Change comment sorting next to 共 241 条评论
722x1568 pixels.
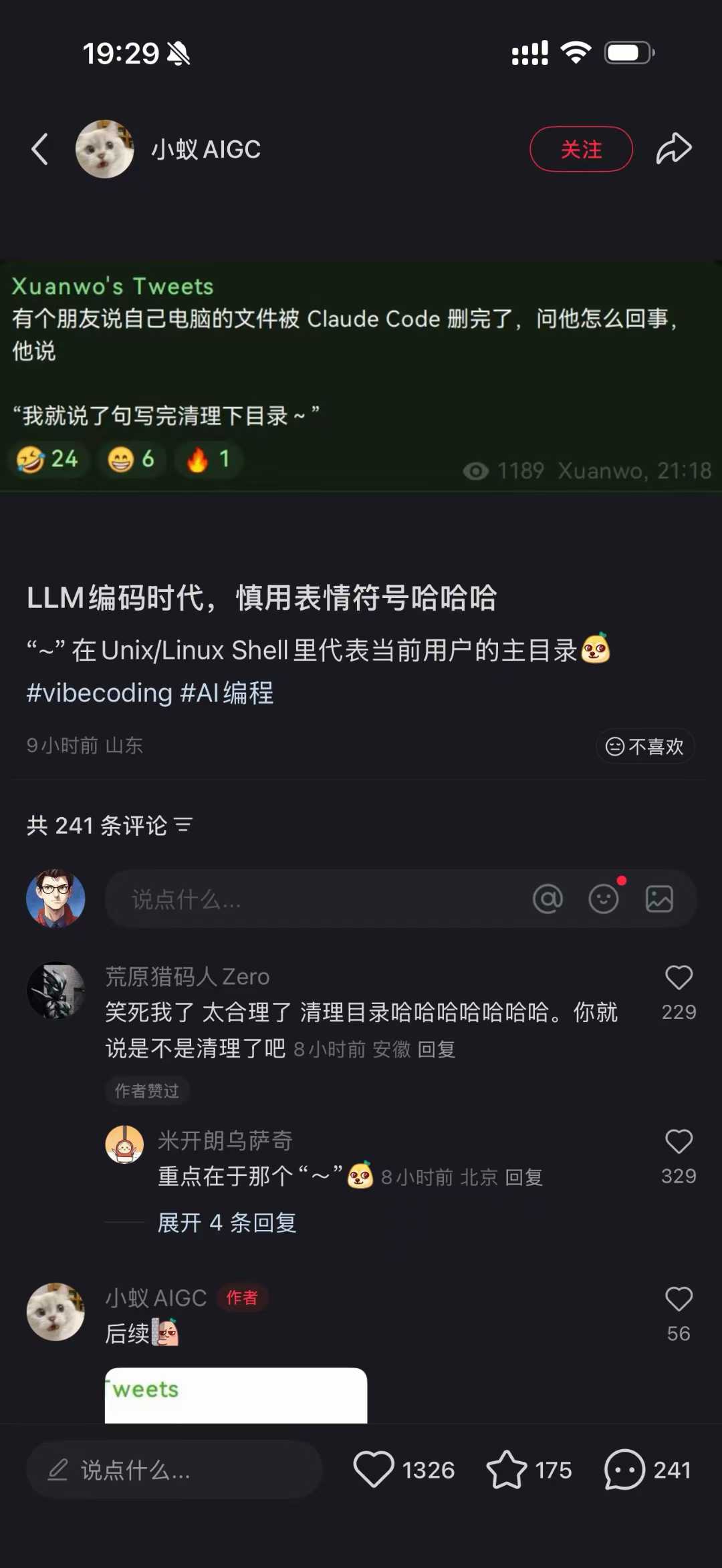pos(183,826)
